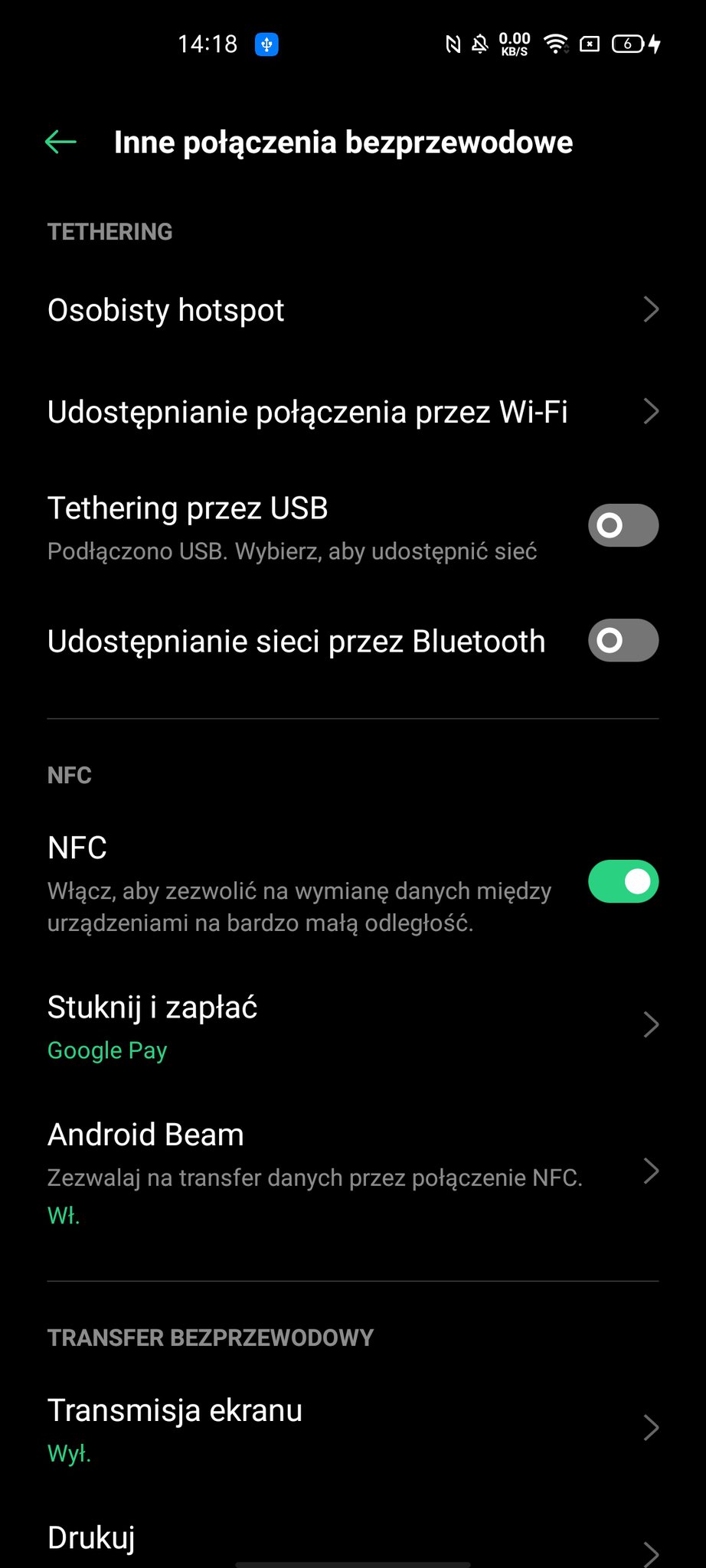Viewport: 706px width, 1568px height.
Task: Open Stuknij i zapłać settings
Action: click(352, 1026)
